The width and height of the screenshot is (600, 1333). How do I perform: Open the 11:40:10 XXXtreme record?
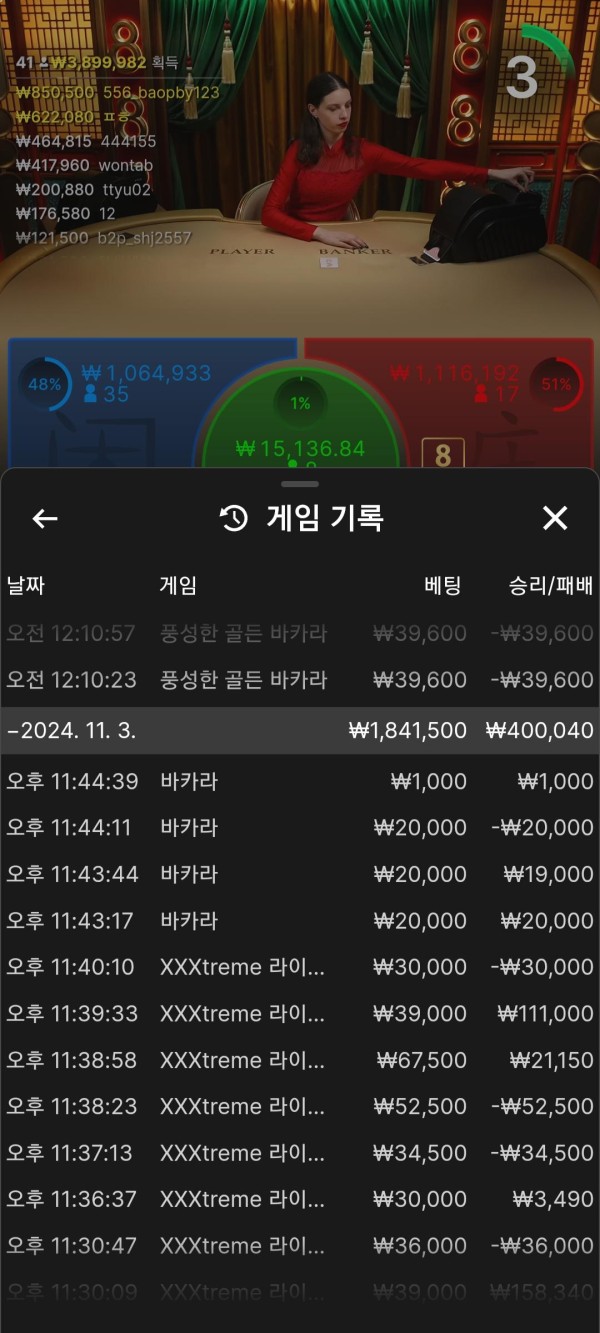coord(300,967)
